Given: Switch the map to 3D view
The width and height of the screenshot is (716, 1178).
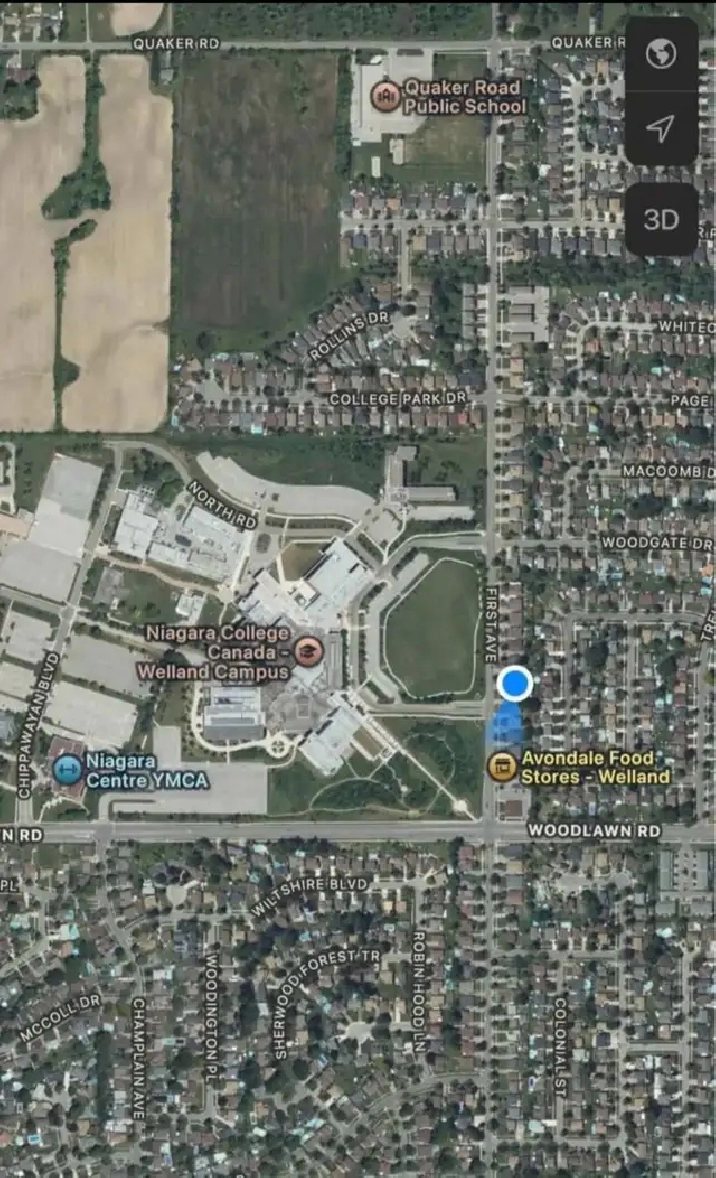Looking at the screenshot, I should coord(661,220).
